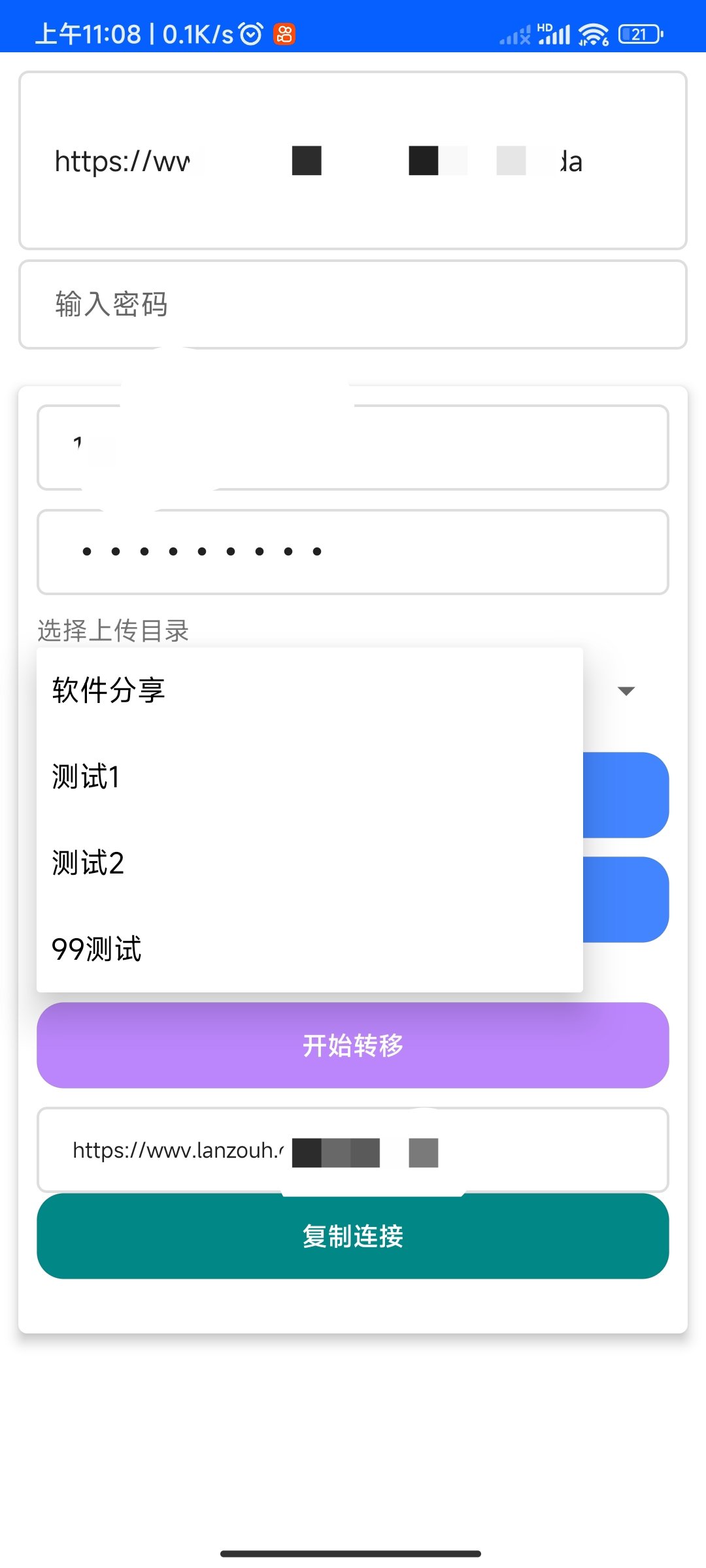
Task: Tap the masked password field with dots
Action: tap(353, 552)
